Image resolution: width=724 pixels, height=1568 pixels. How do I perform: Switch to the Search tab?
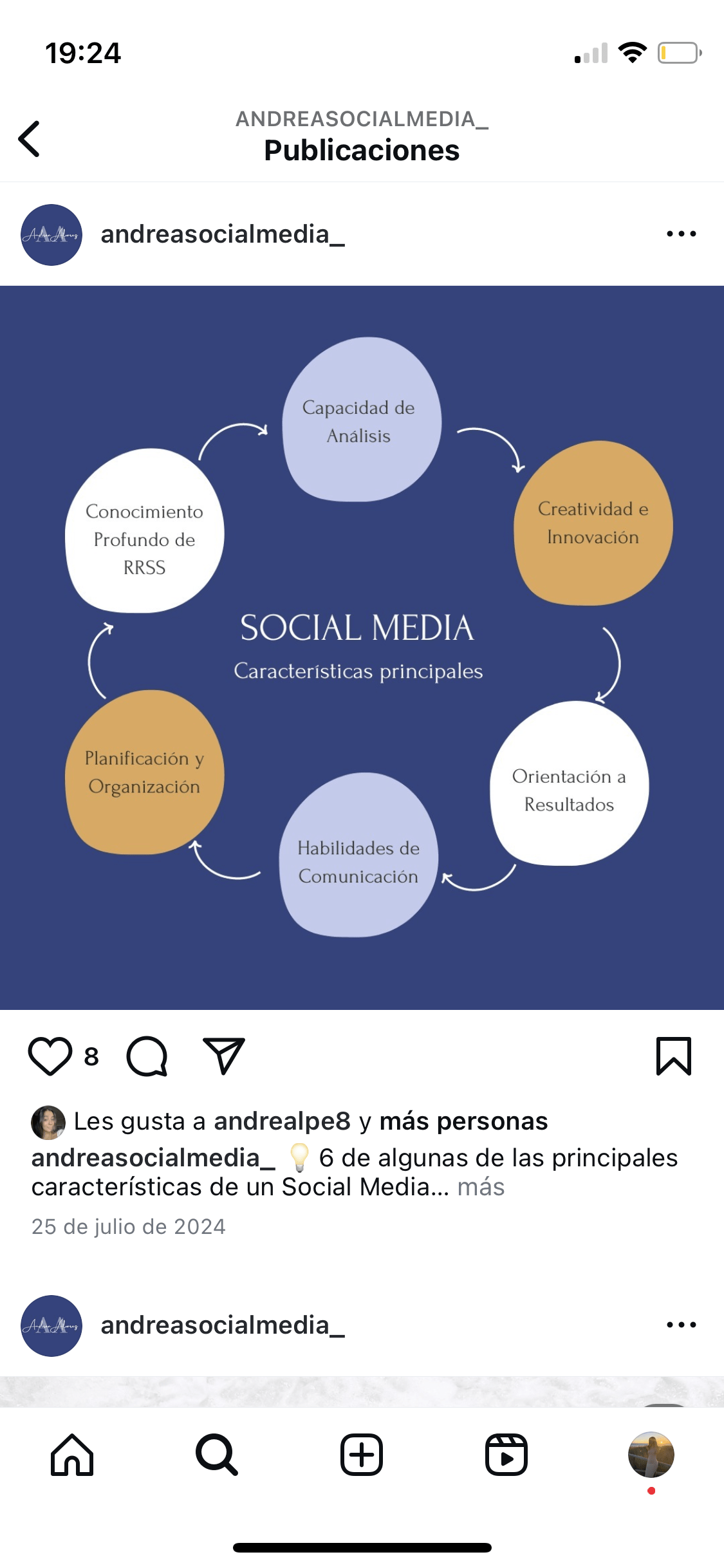[x=217, y=1455]
